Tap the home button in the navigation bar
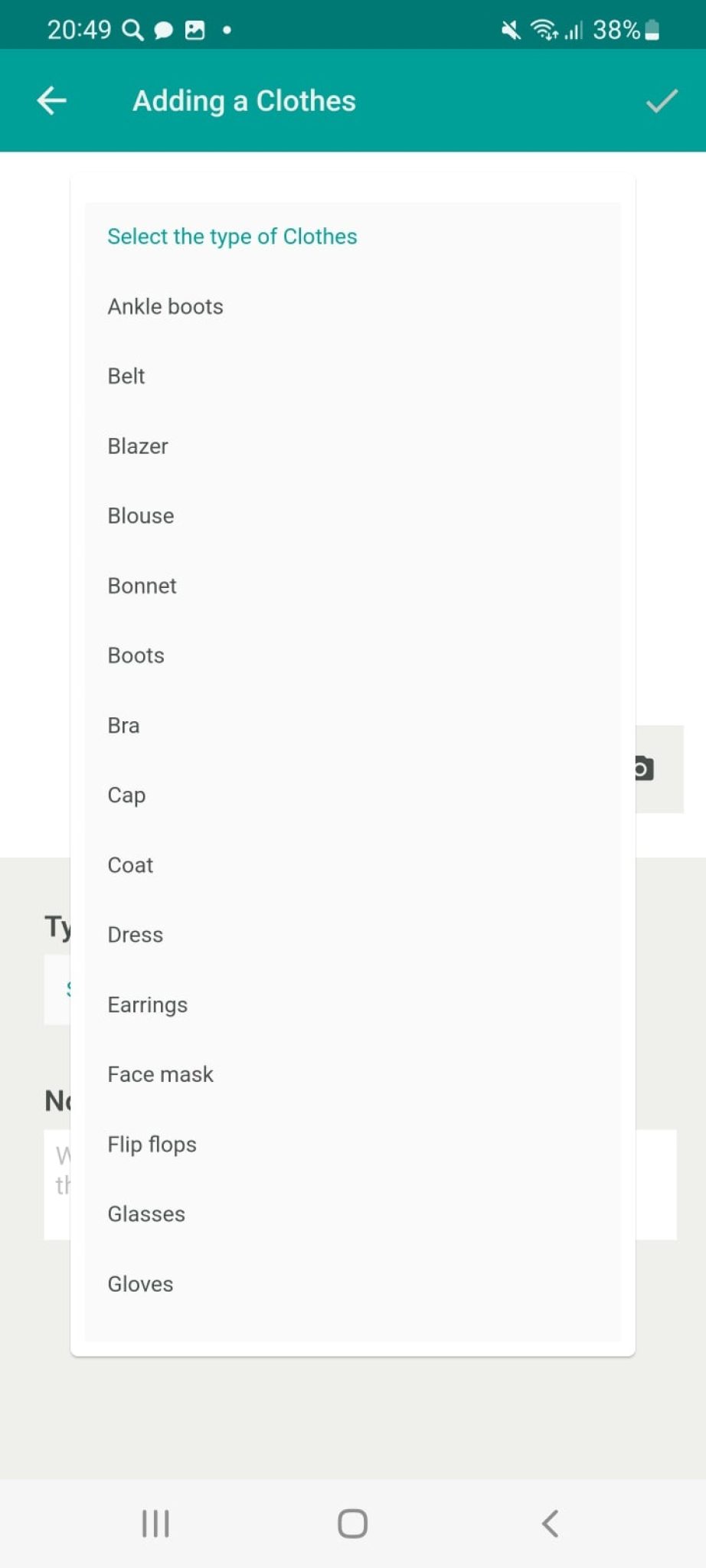The width and height of the screenshot is (706, 1568). (x=351, y=1522)
